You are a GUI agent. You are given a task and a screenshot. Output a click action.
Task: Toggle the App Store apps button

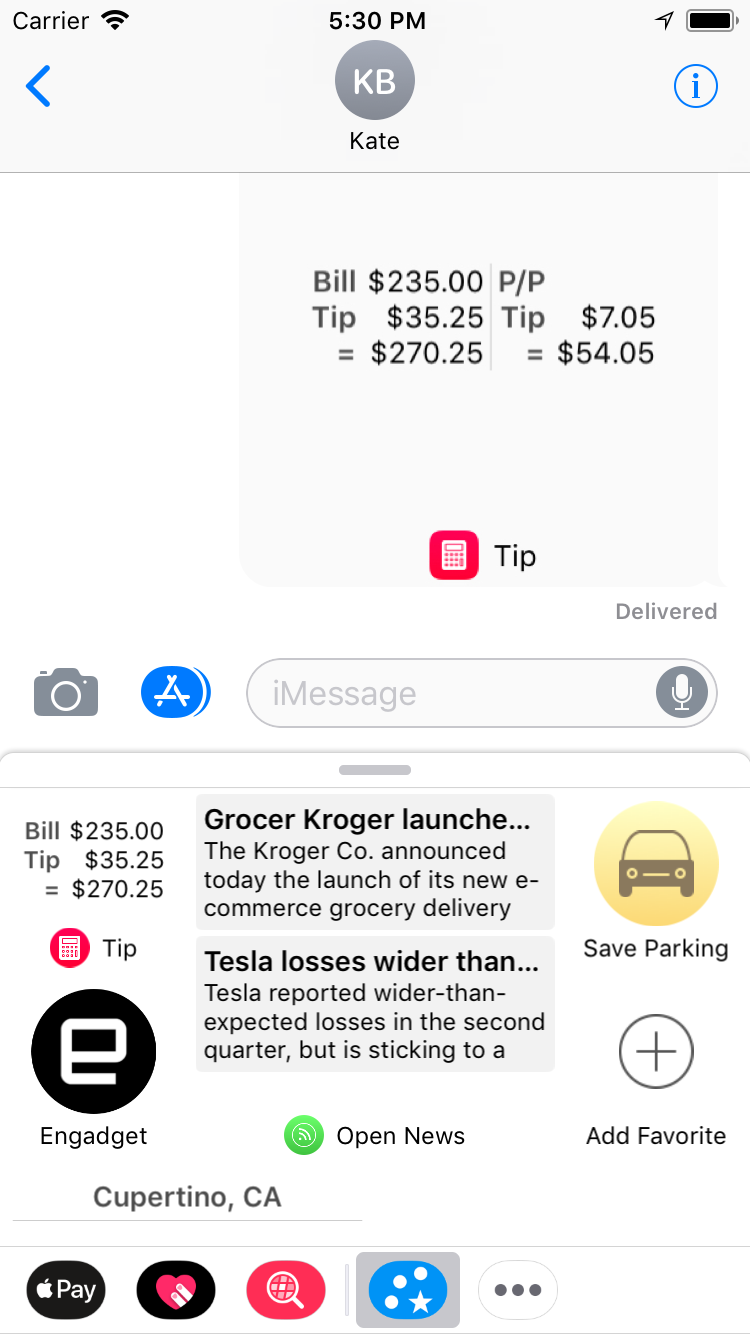coord(175,692)
